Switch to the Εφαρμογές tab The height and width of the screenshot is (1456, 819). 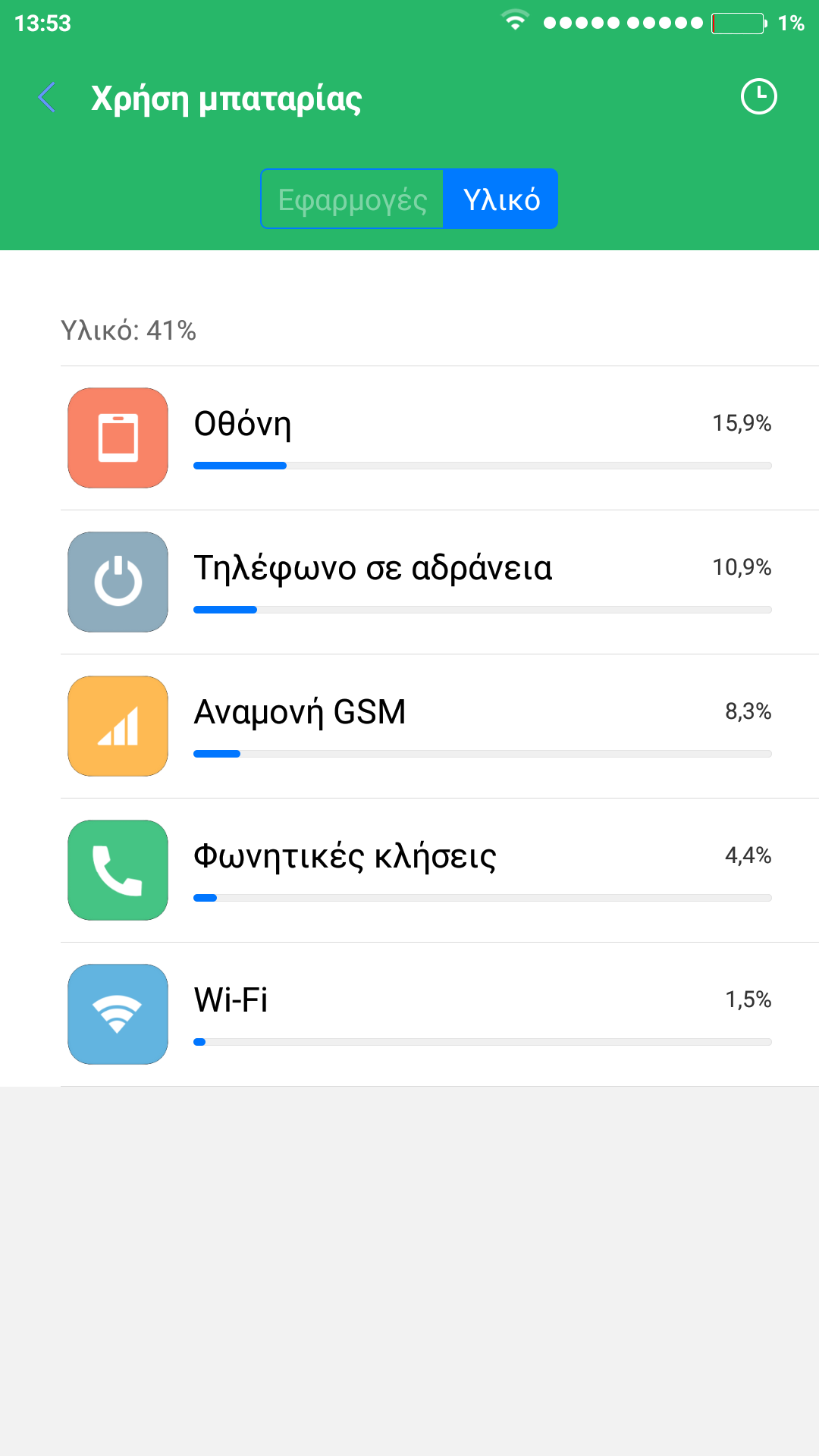tap(353, 199)
